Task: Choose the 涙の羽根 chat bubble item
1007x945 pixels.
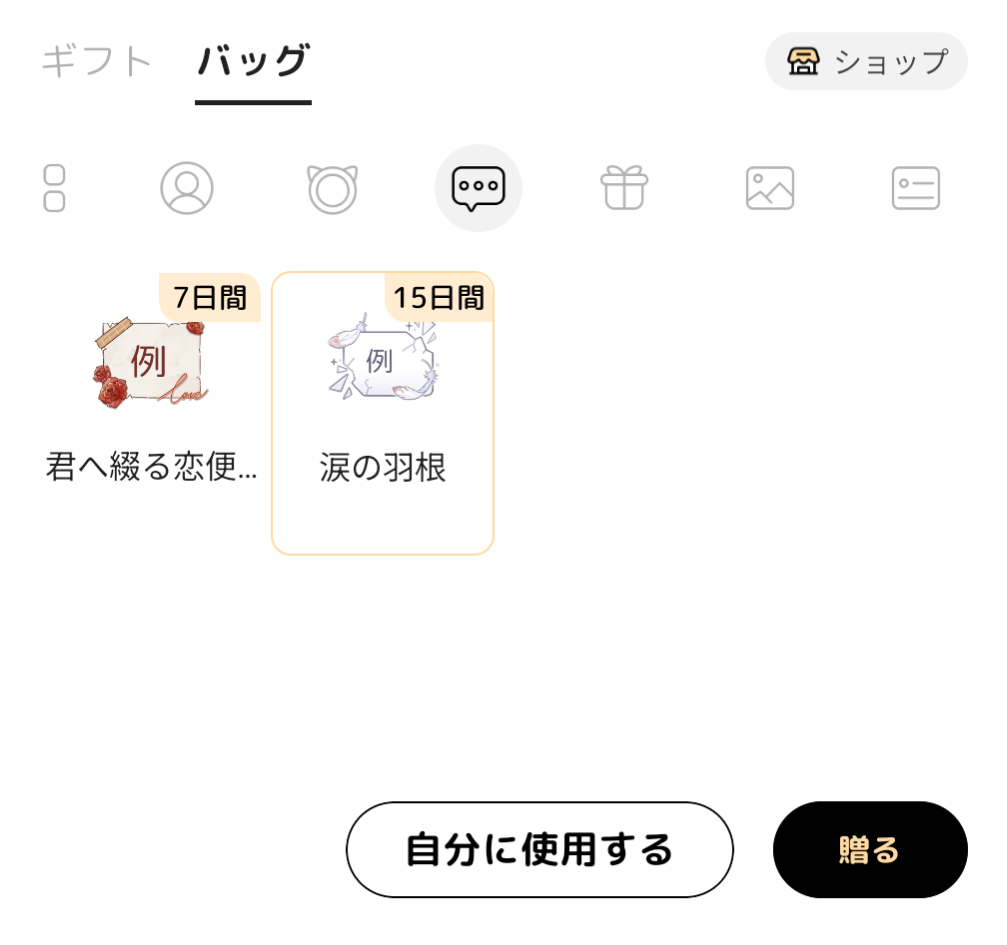Action: click(x=383, y=412)
